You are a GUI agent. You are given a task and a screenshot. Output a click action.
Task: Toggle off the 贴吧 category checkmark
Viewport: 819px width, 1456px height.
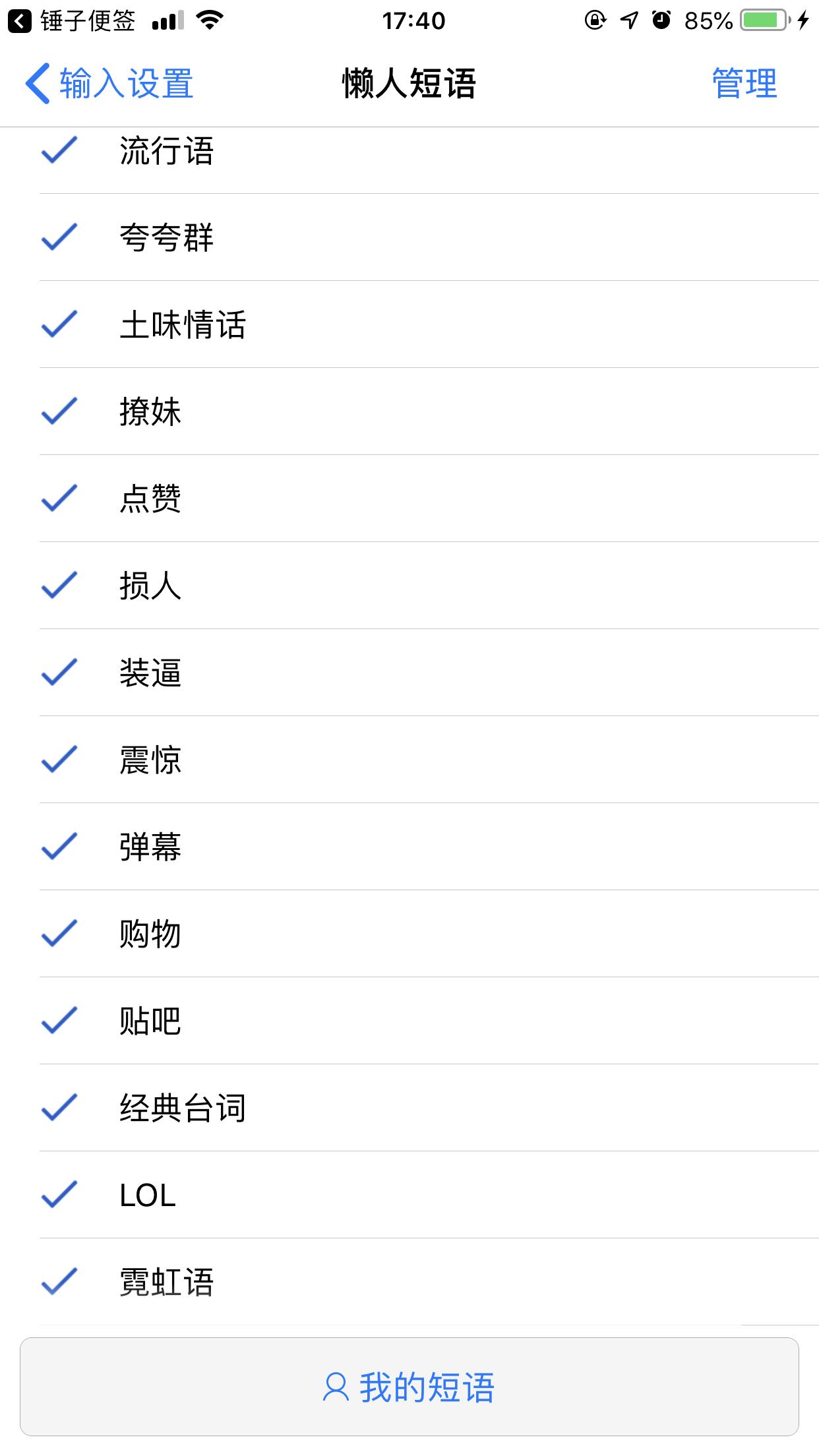59,1021
